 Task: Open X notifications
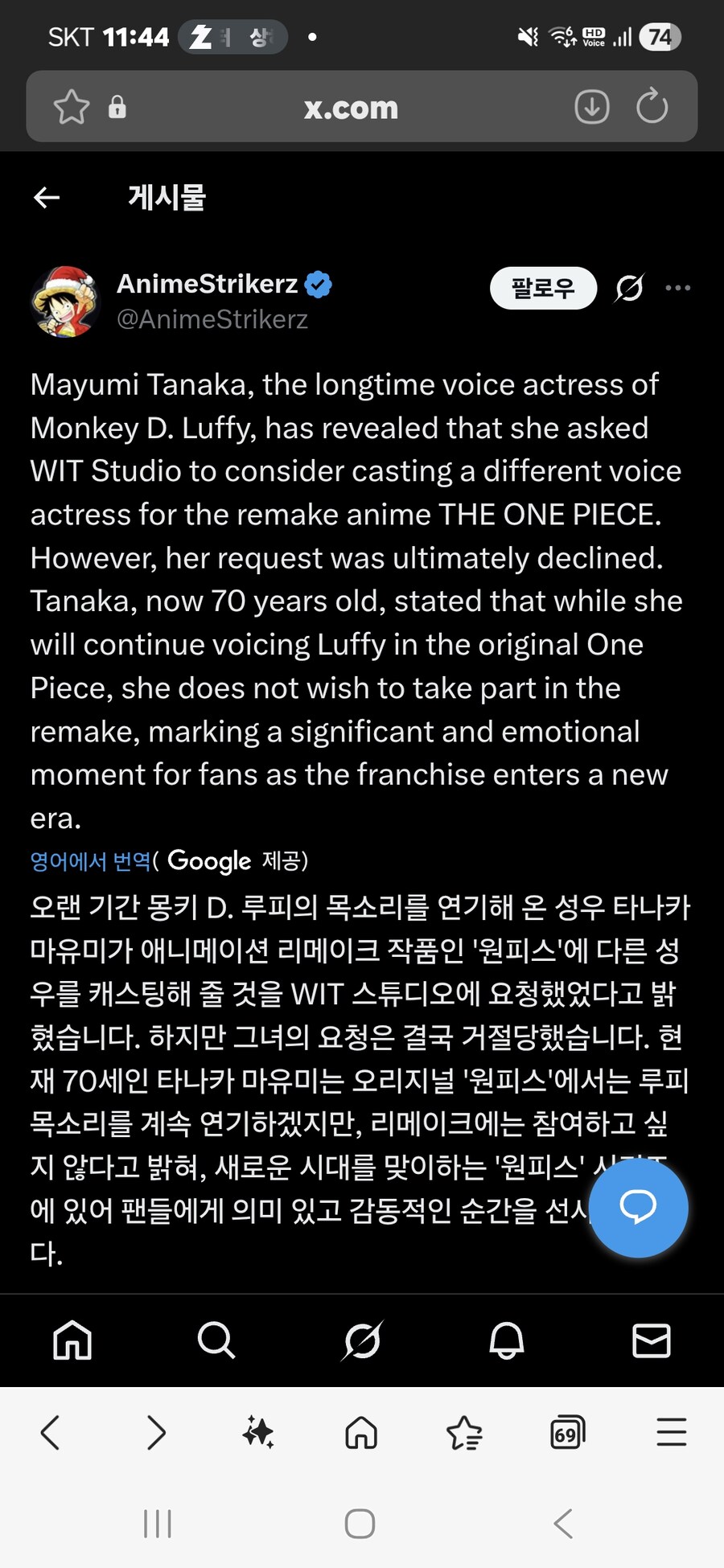coord(506,1340)
